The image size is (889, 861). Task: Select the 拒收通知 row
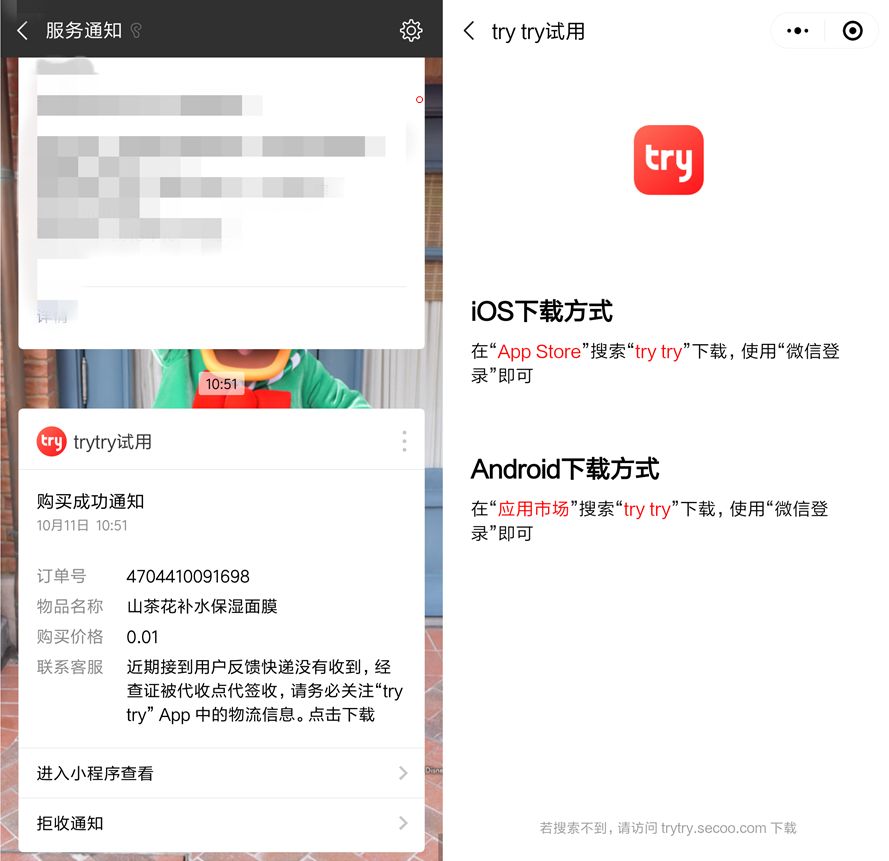pos(222,823)
